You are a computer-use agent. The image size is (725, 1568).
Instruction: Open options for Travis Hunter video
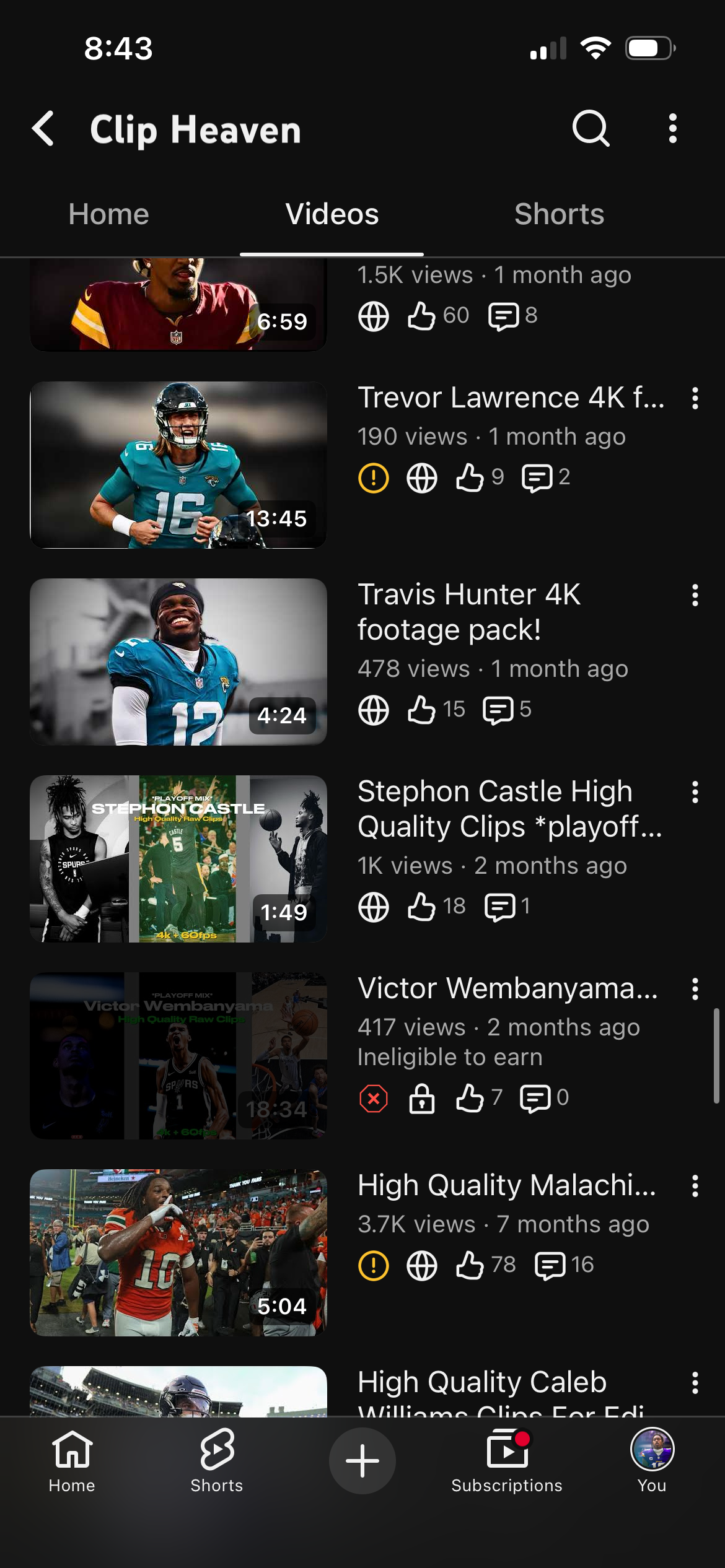click(695, 595)
